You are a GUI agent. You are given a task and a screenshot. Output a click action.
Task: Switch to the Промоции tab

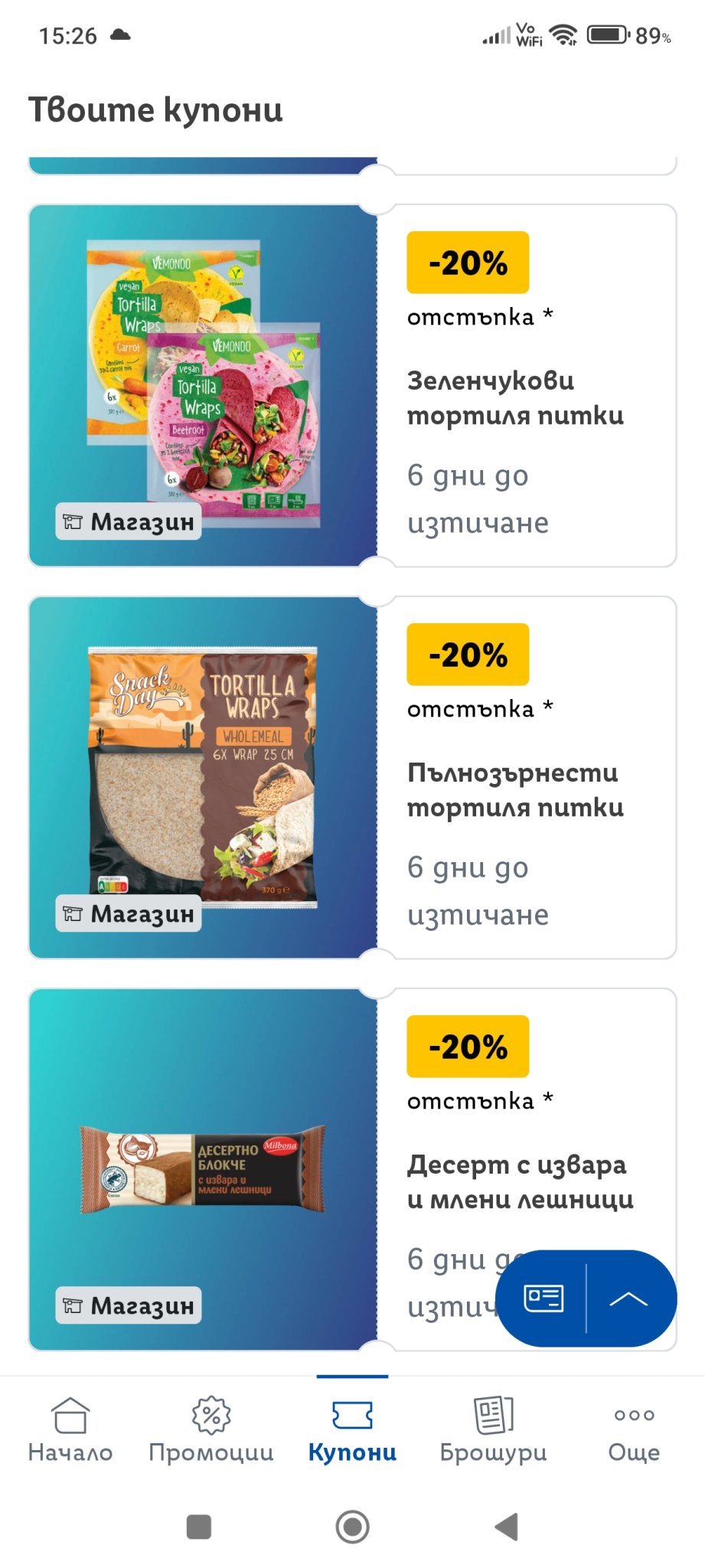(211, 1429)
